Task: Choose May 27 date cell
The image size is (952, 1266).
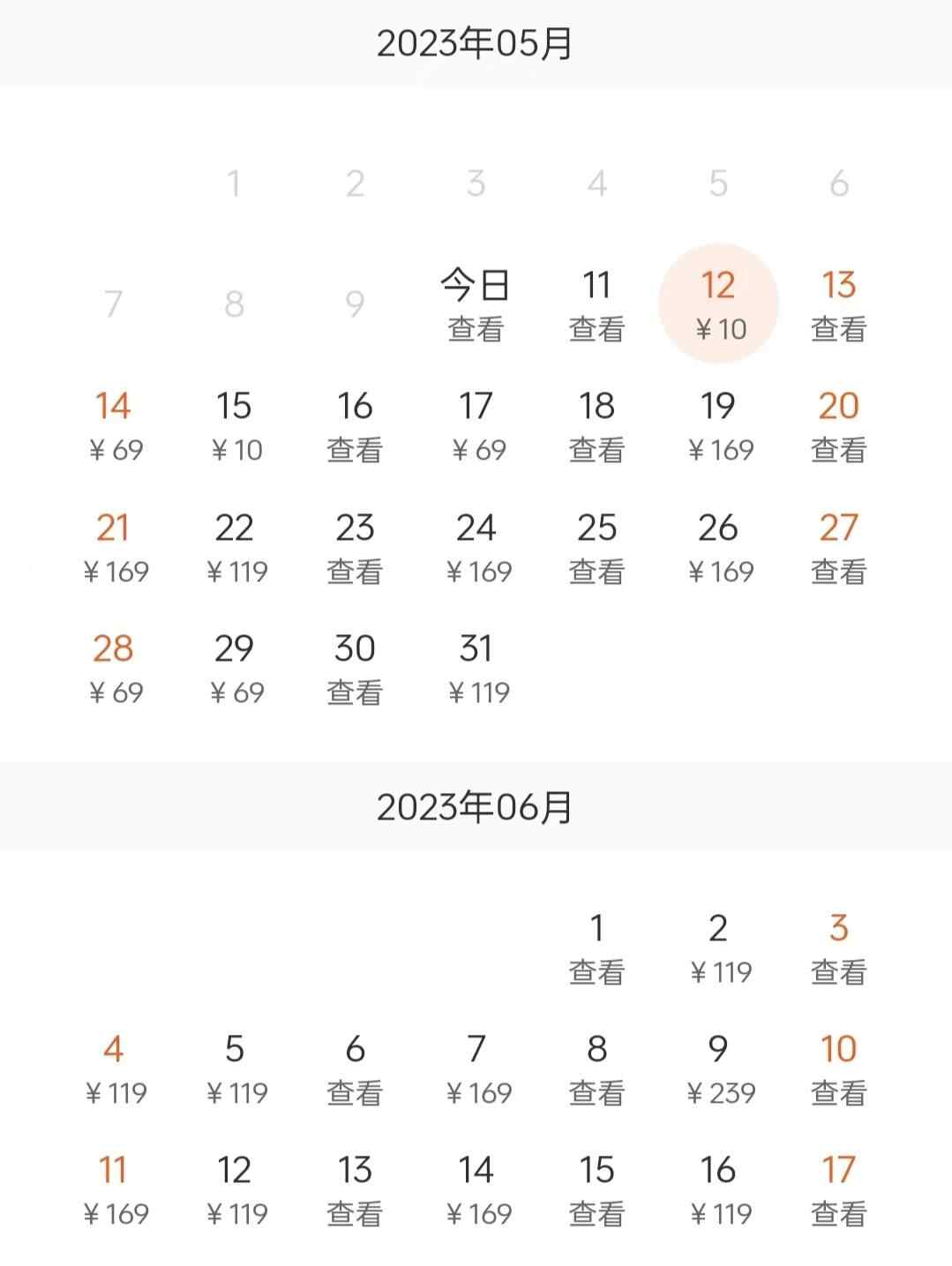Action: pos(838,547)
